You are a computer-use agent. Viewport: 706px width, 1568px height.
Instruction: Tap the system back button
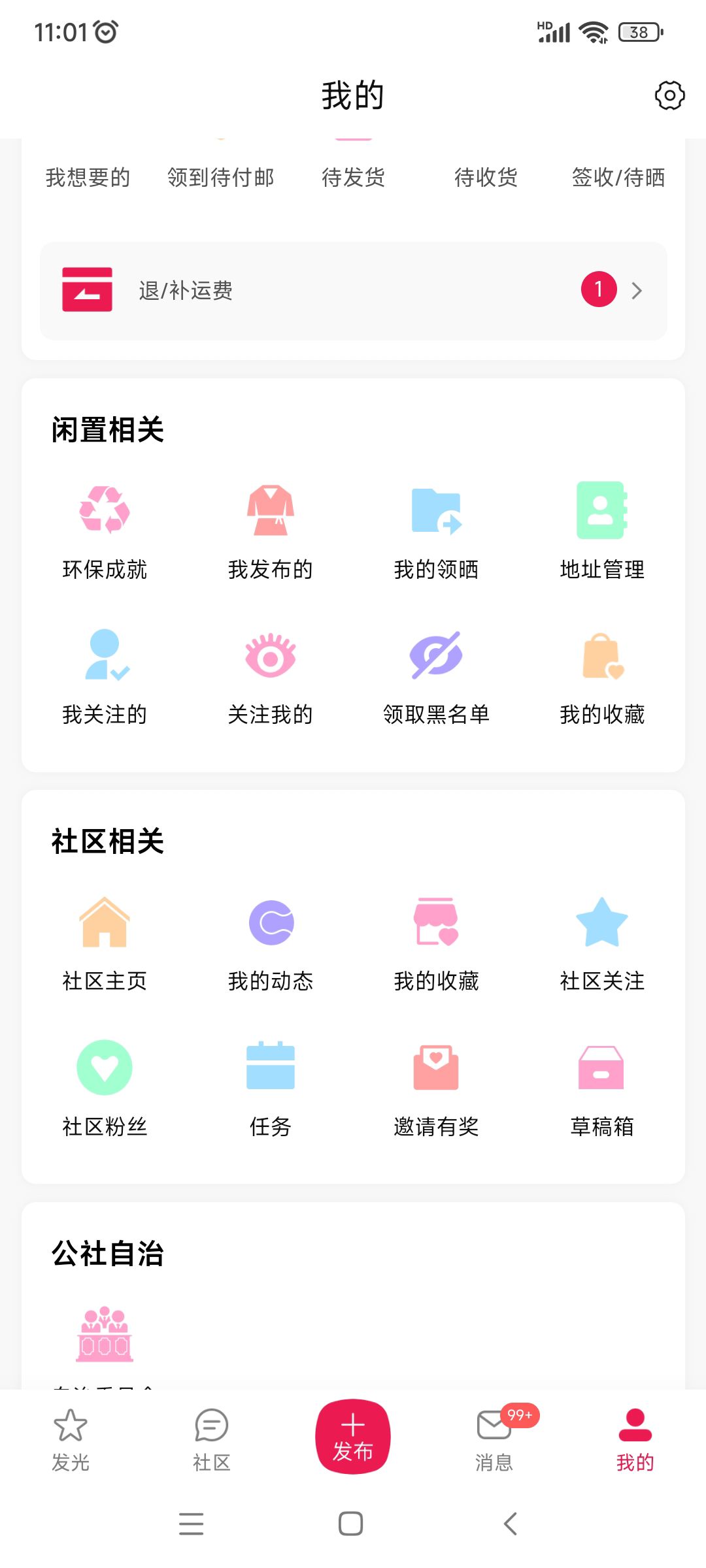[x=511, y=1524]
